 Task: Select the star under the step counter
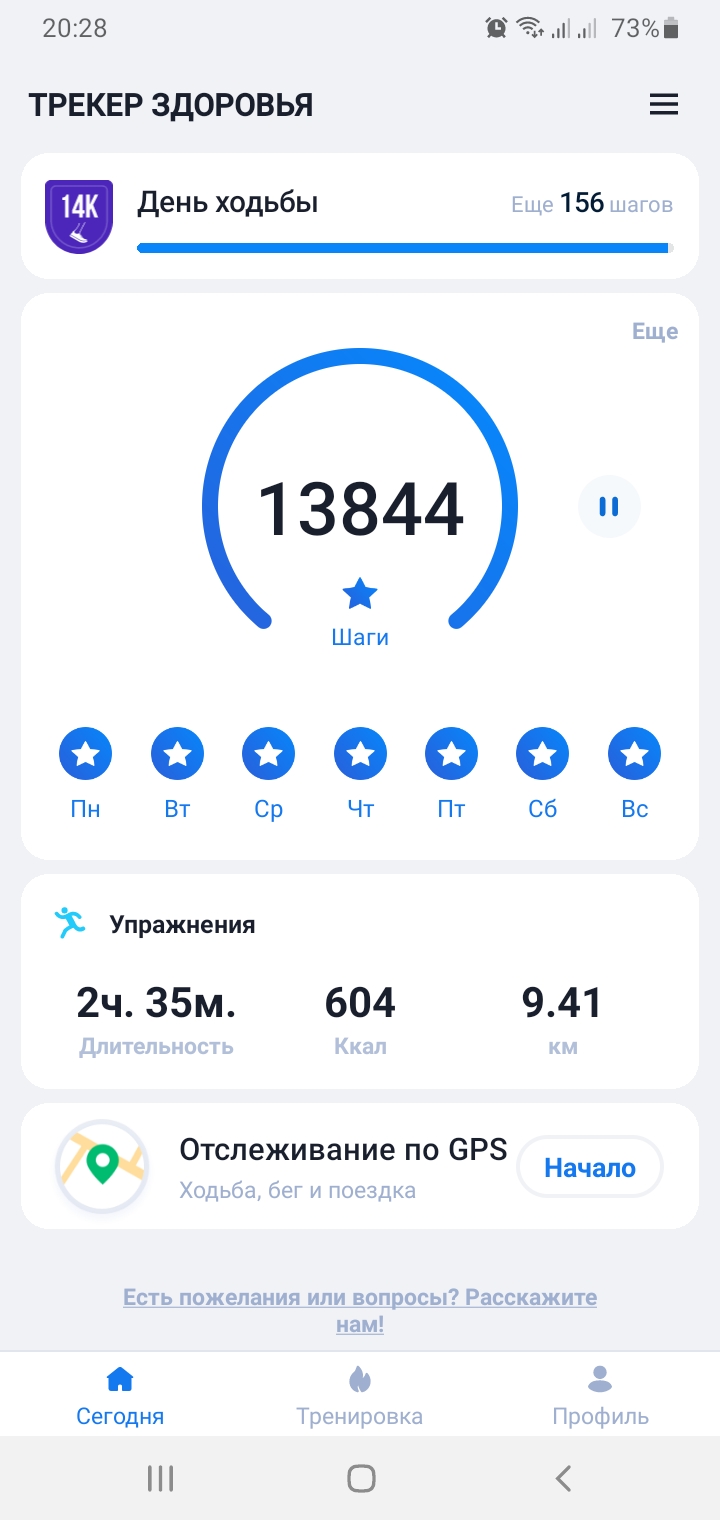click(360, 593)
